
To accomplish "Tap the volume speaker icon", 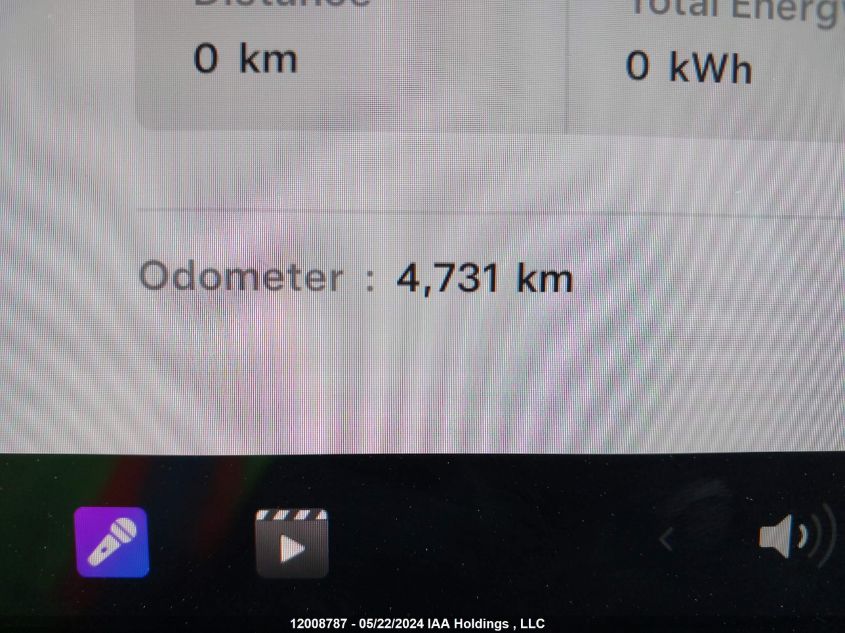I will (x=789, y=538).
